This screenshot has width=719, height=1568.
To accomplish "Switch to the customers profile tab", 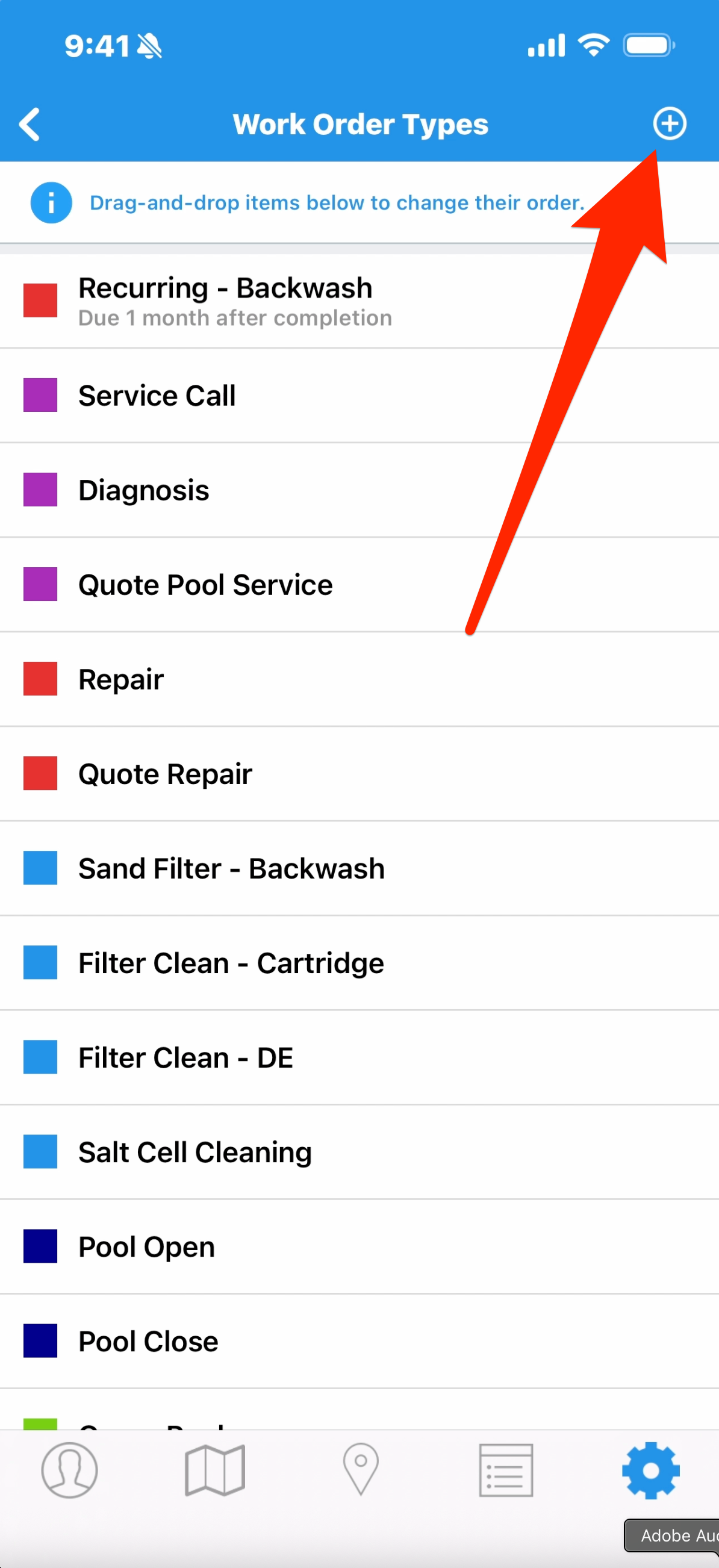I will coord(69,1470).
